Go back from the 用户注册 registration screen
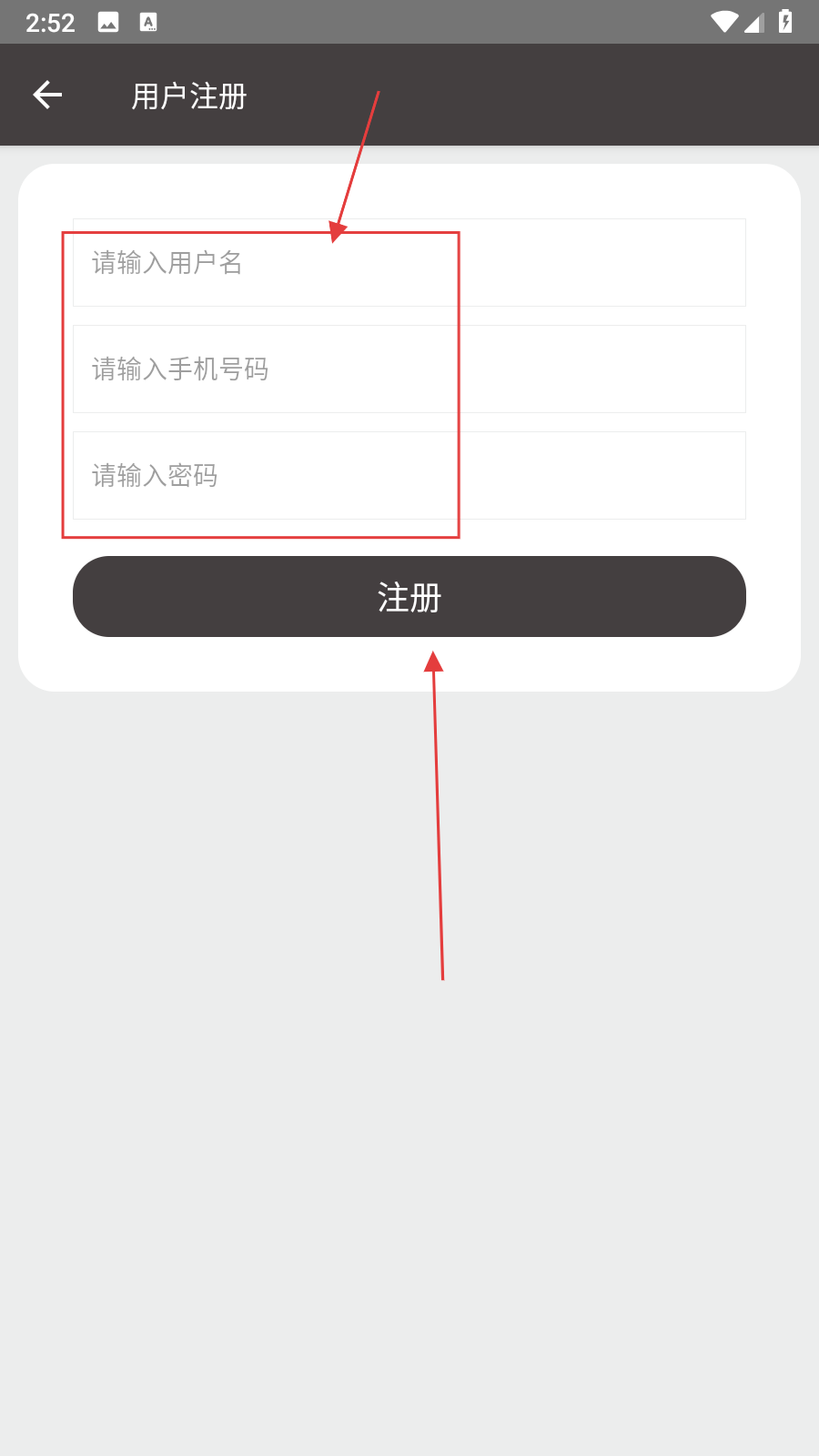819x1456 pixels. [x=47, y=95]
